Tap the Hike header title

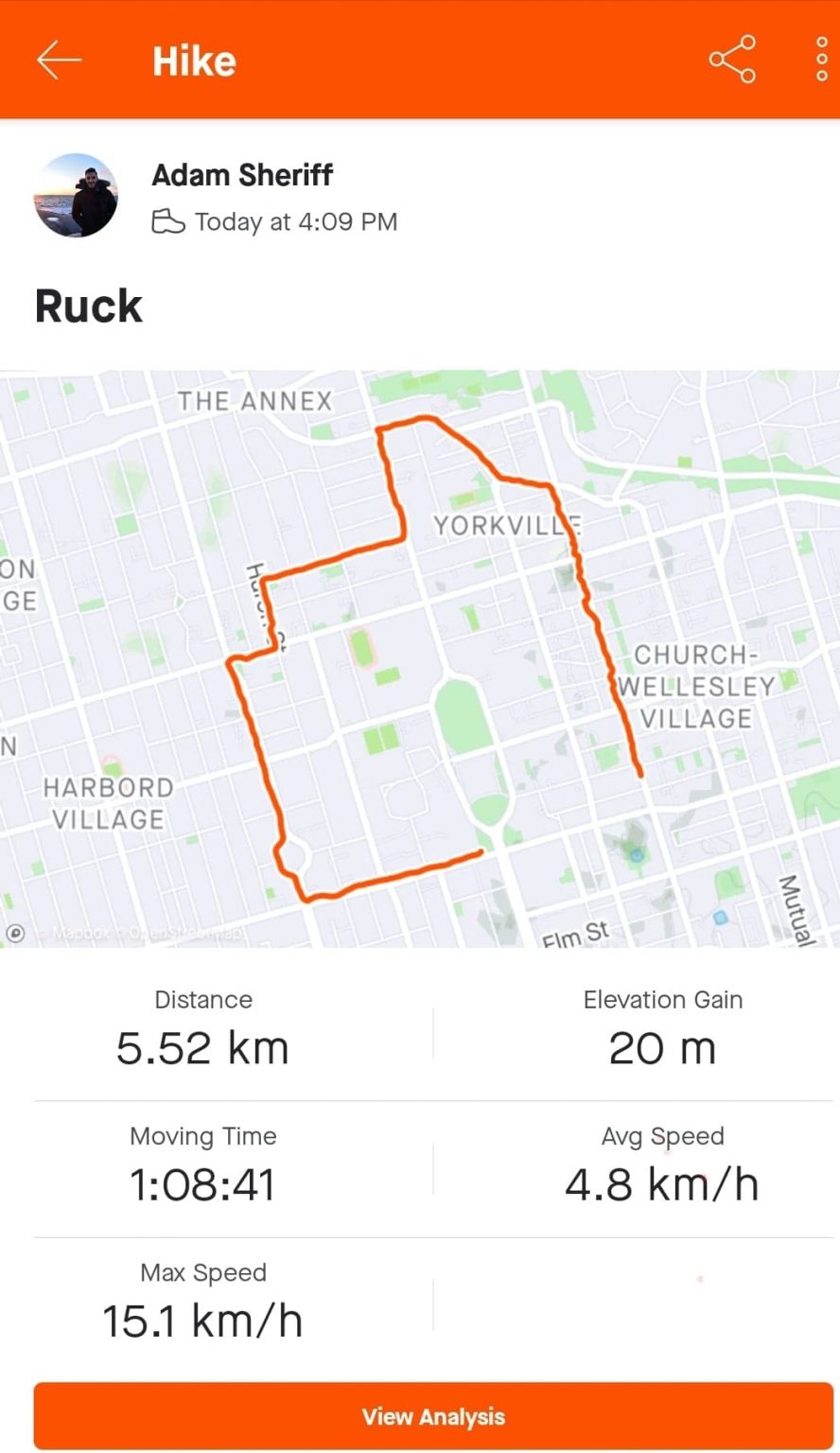tap(194, 59)
